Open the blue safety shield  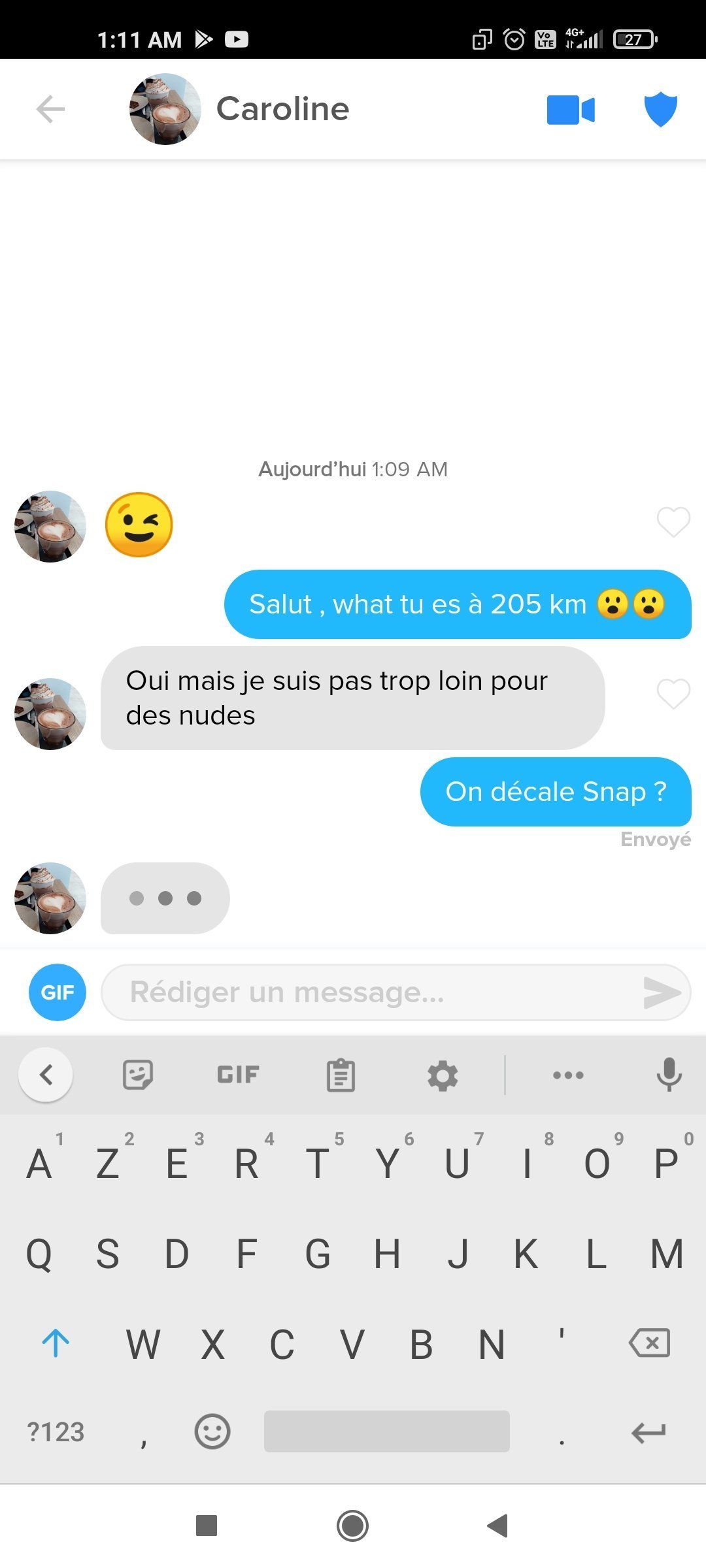[661, 109]
